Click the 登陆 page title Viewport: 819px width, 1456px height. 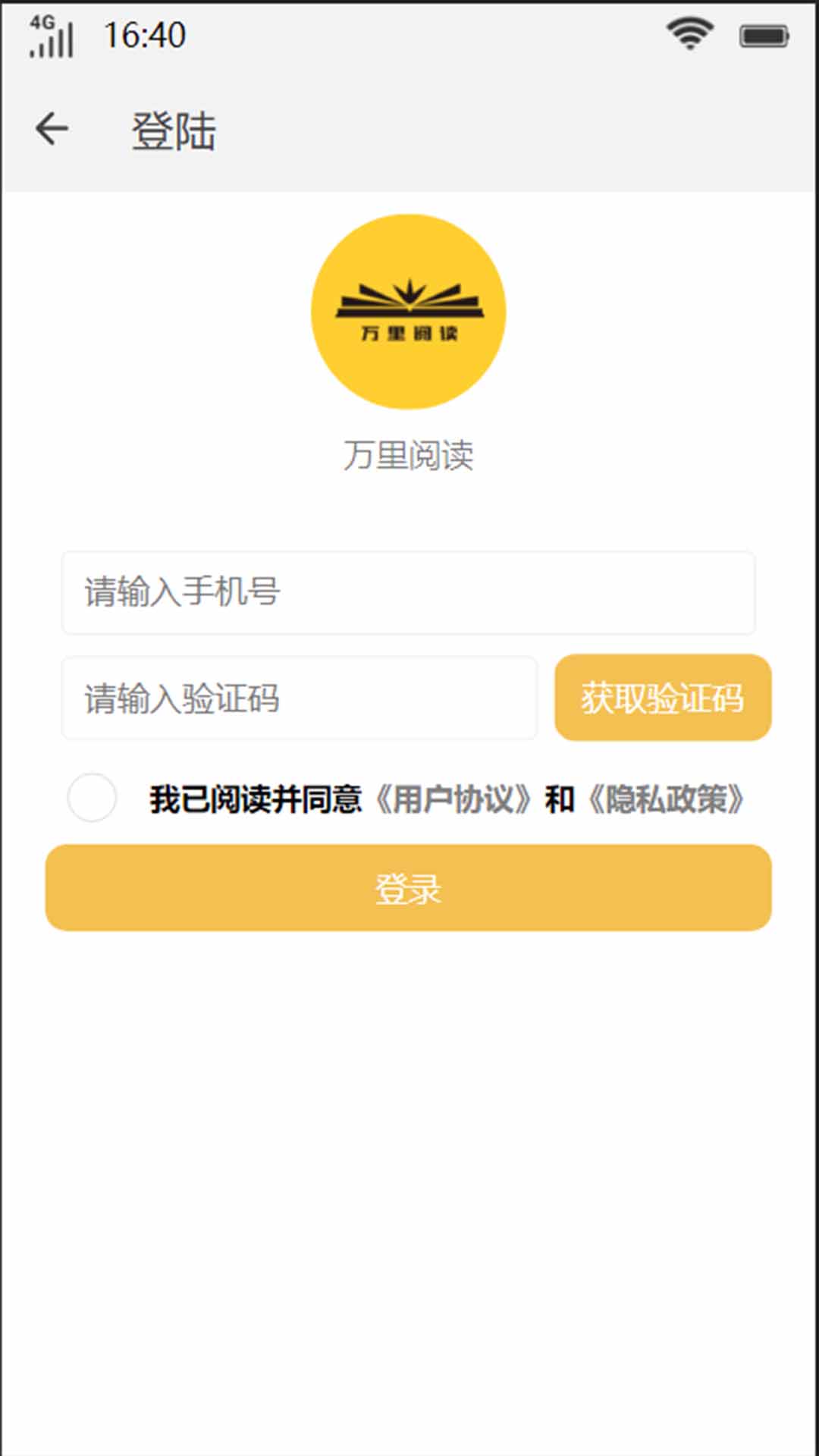tap(174, 129)
